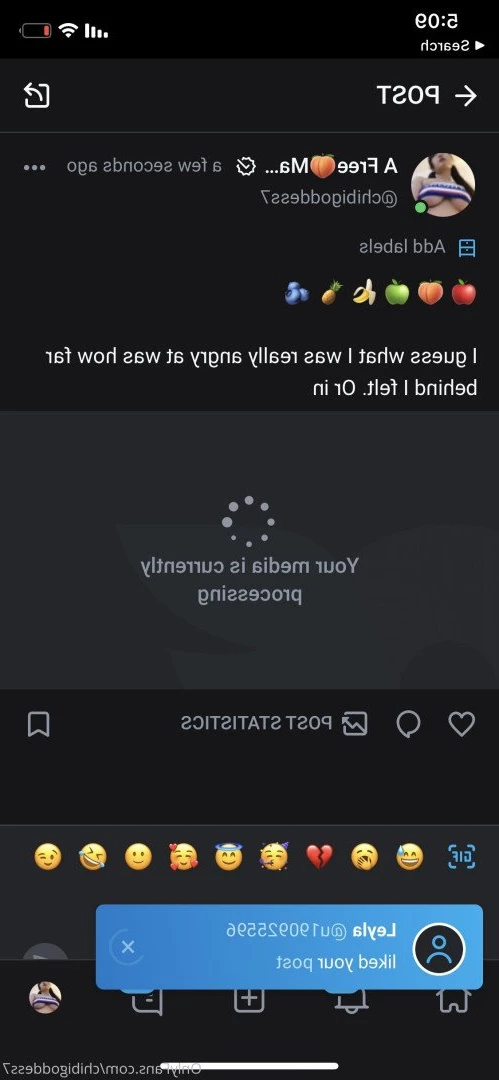Open the three-dot options menu of the post
The height and width of the screenshot is (1080, 499).
point(34,167)
